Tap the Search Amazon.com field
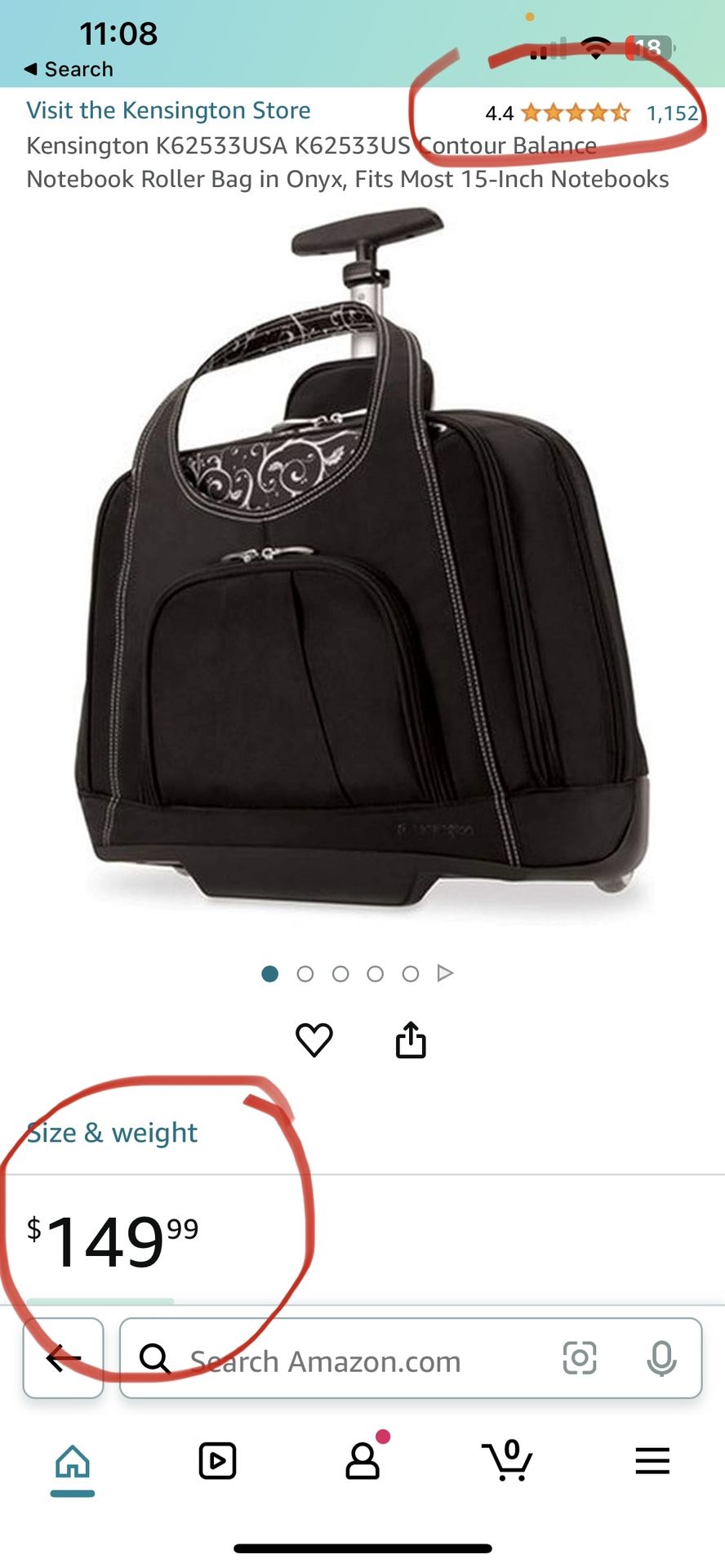The height and width of the screenshot is (1568, 725). point(343,1361)
